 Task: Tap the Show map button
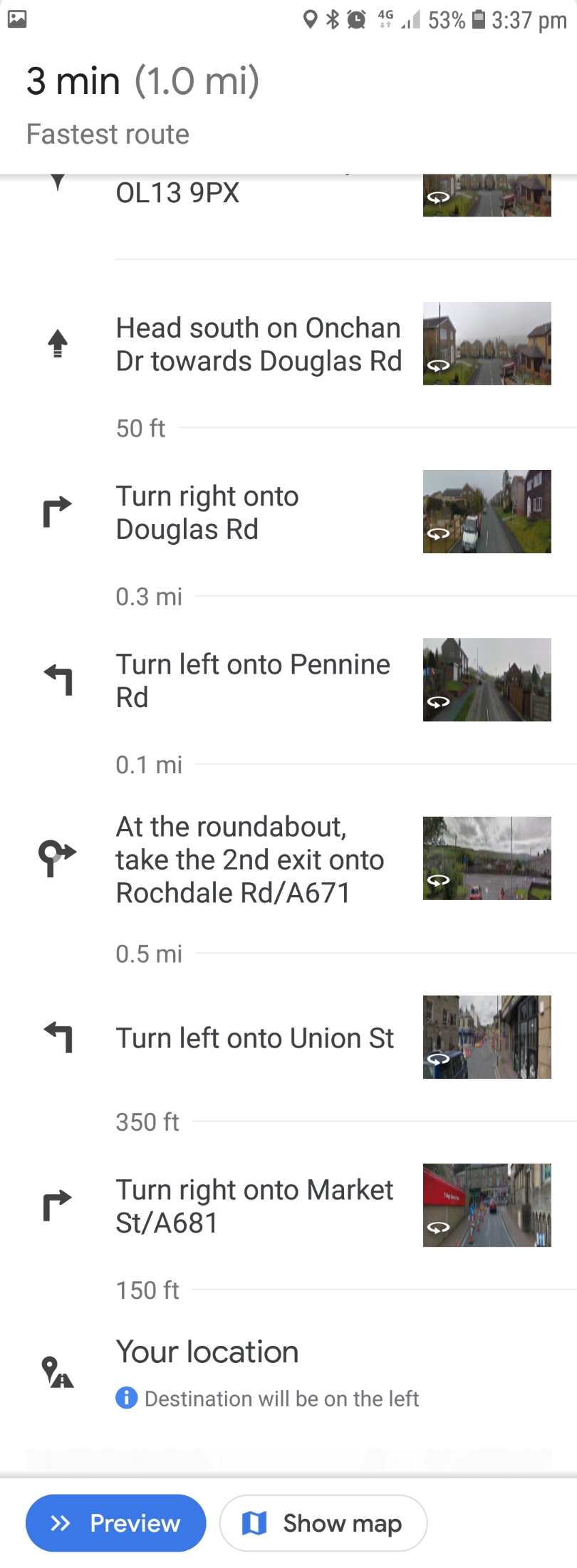[x=323, y=1522]
